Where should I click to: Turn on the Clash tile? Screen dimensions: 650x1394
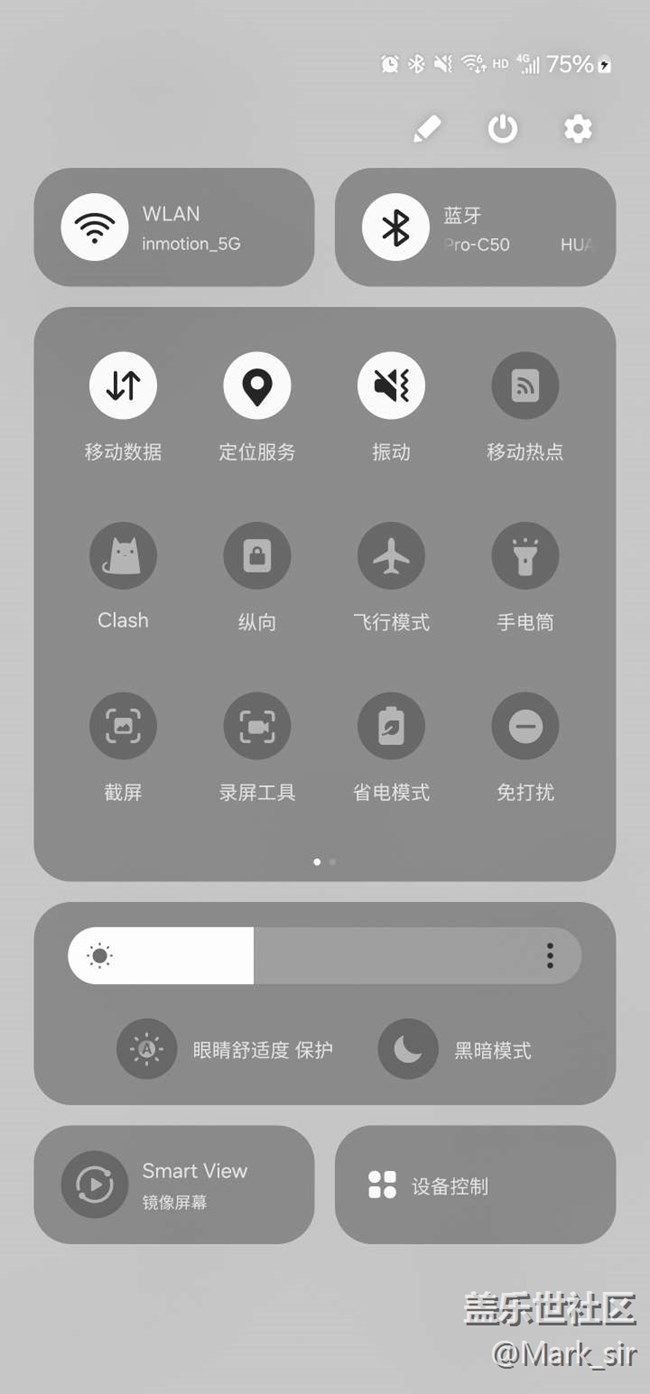[x=123, y=555]
